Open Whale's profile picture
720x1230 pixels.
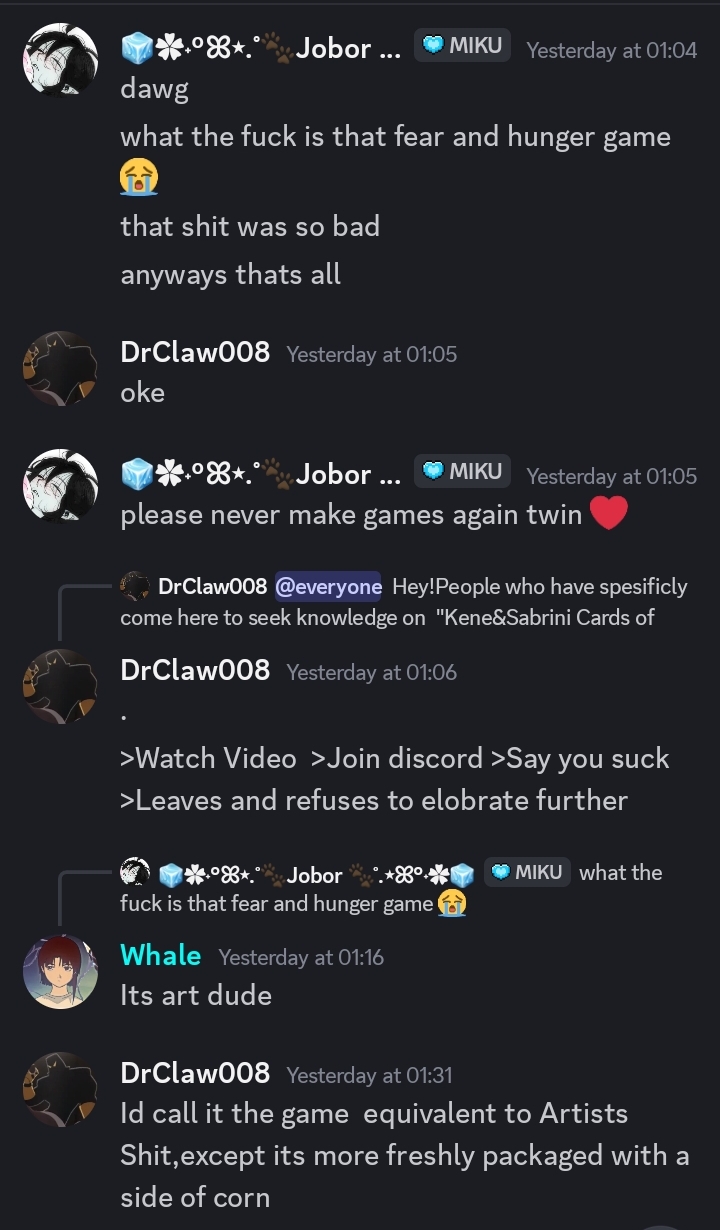click(60, 972)
